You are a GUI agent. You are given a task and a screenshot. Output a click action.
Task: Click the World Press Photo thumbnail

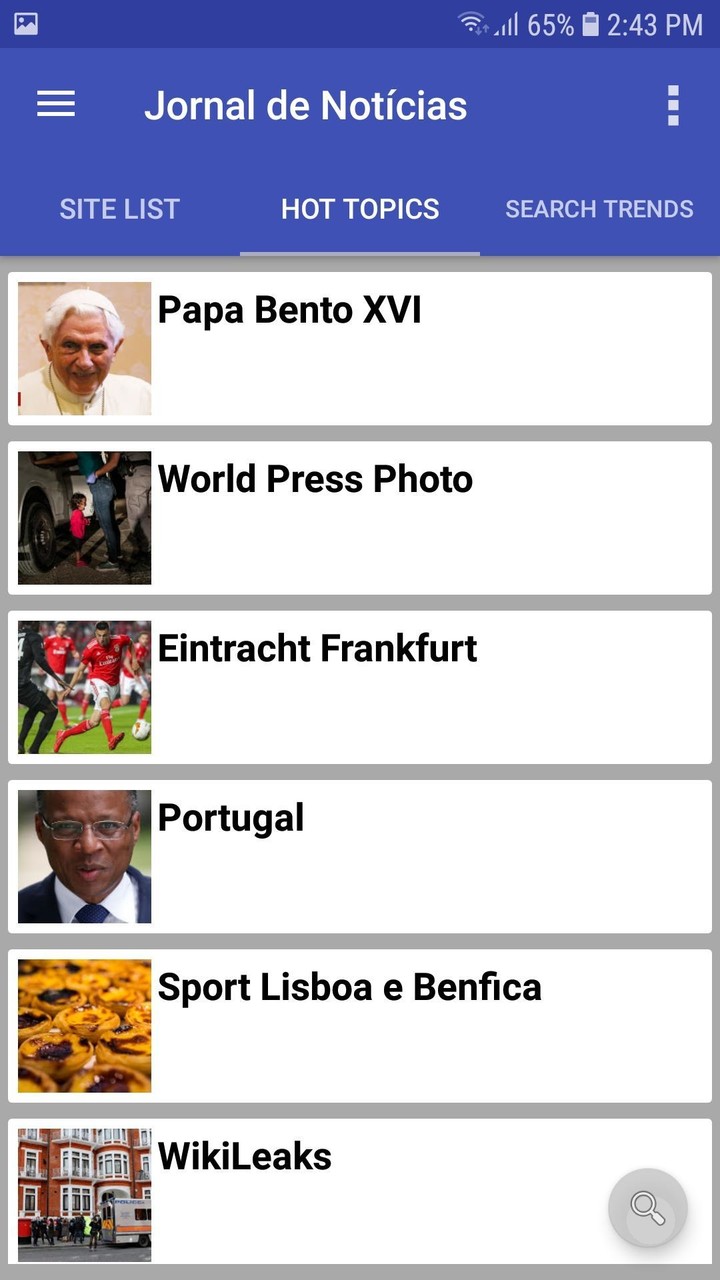[84, 517]
